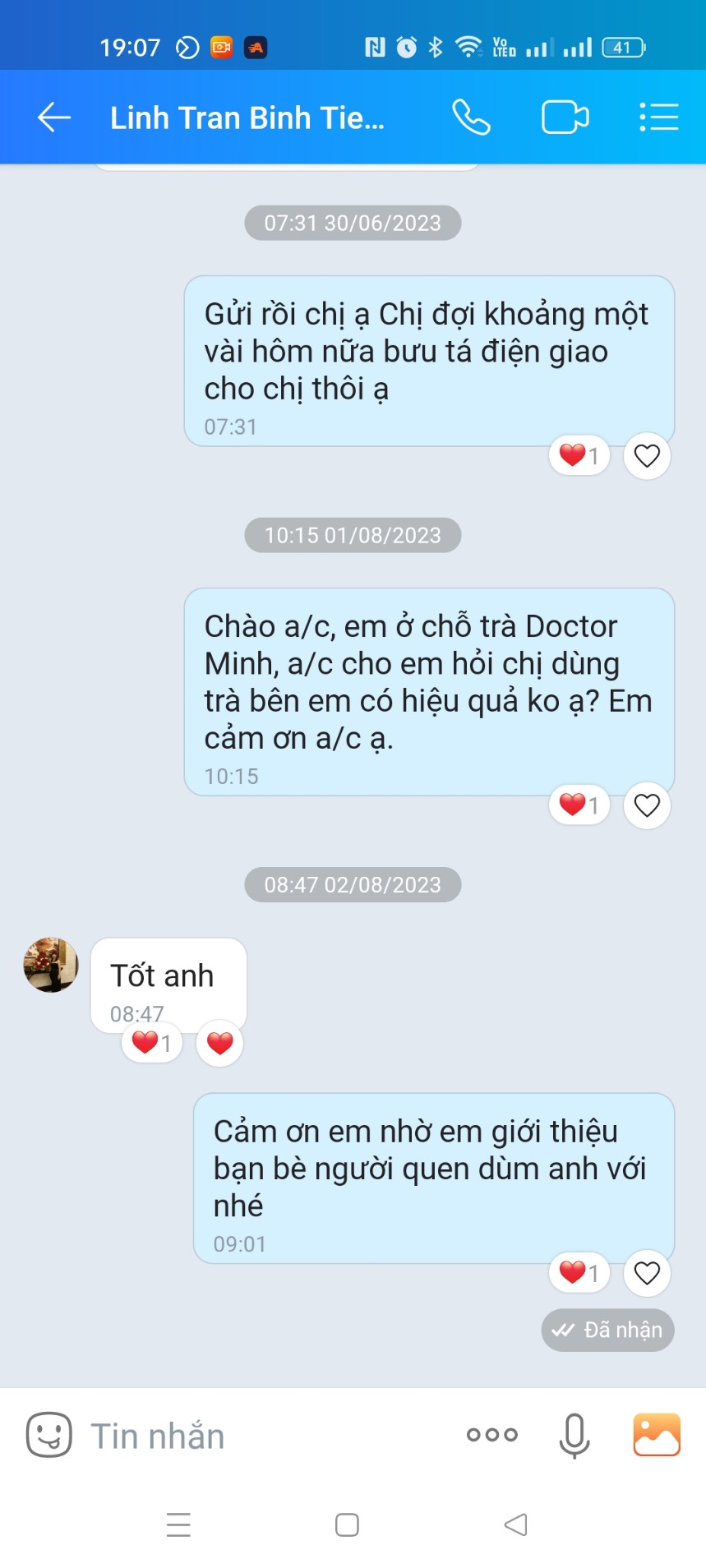Tap the heart on 'Tốt anh' message
This screenshot has height=1568, width=706.
pos(219,1043)
